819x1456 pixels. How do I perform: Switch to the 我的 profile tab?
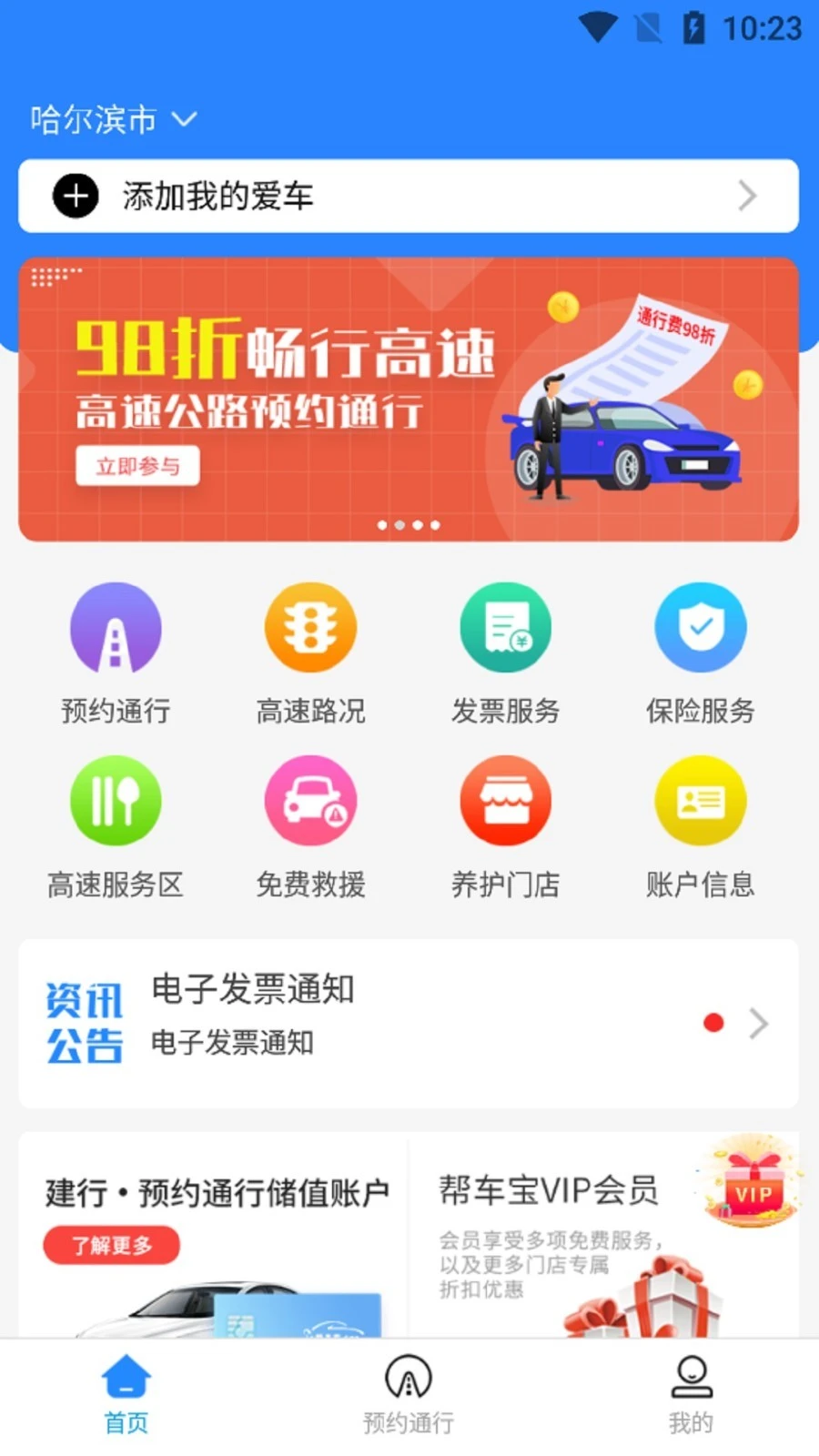(693, 1394)
